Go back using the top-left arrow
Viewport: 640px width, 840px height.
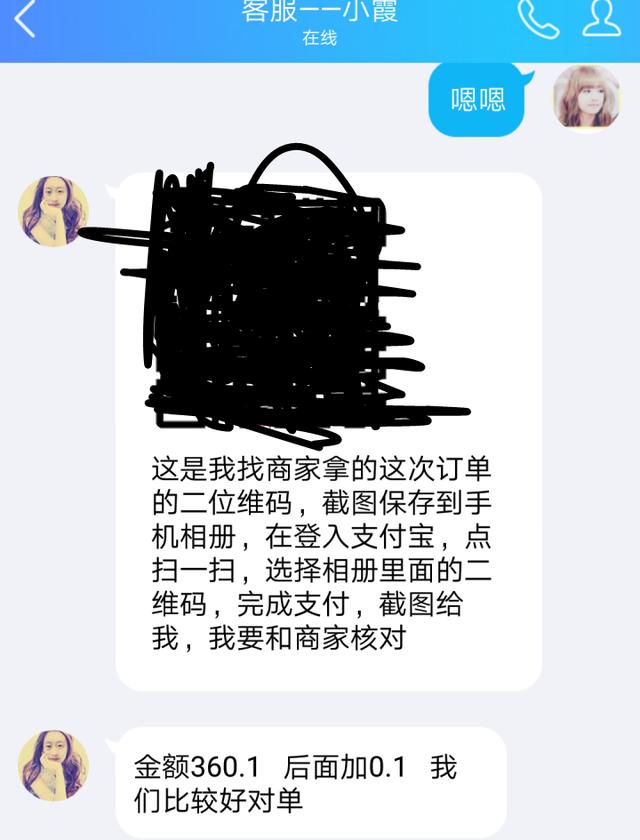click(25, 19)
